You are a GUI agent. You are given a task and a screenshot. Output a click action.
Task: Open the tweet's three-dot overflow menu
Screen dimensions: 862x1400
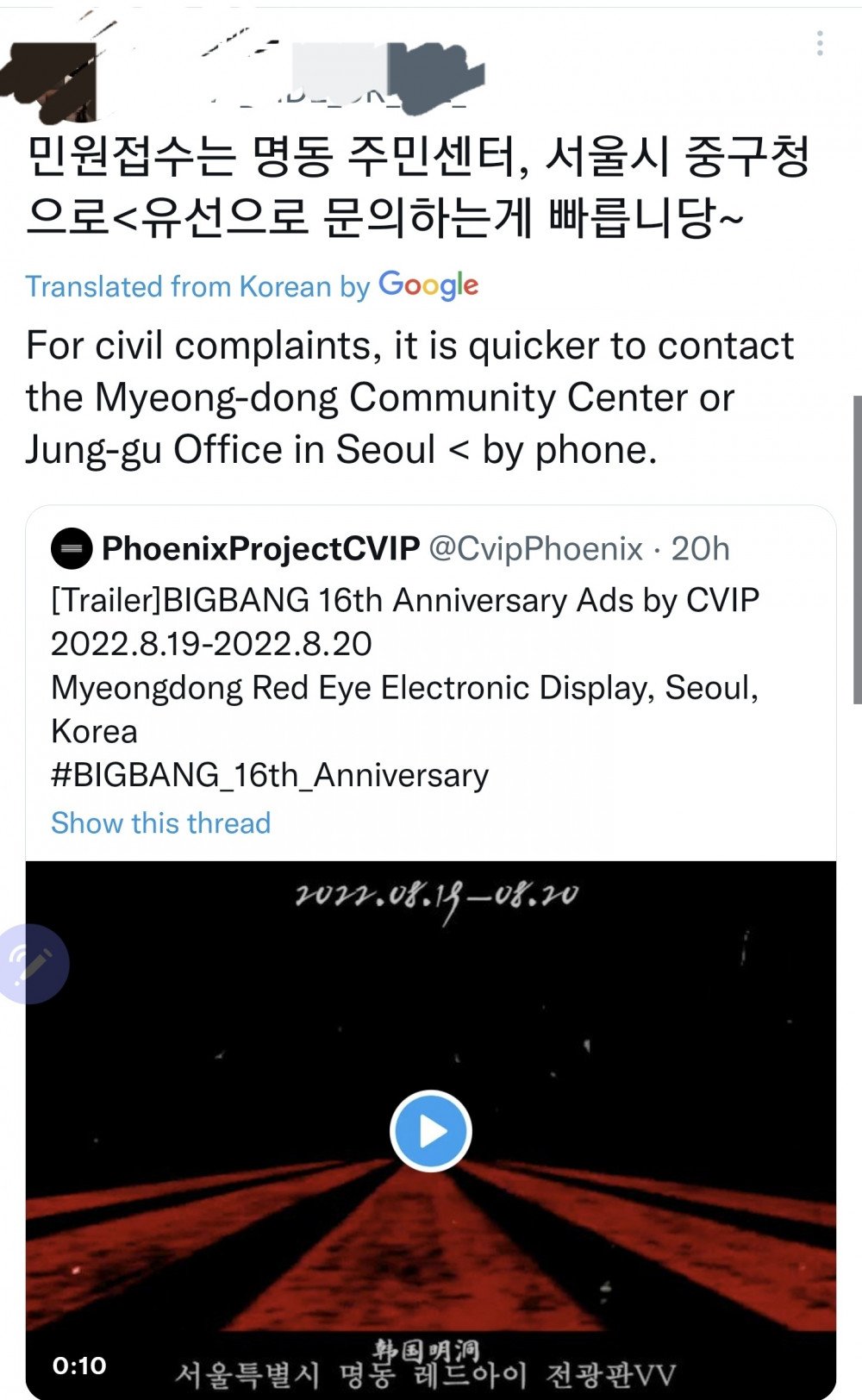click(820, 43)
